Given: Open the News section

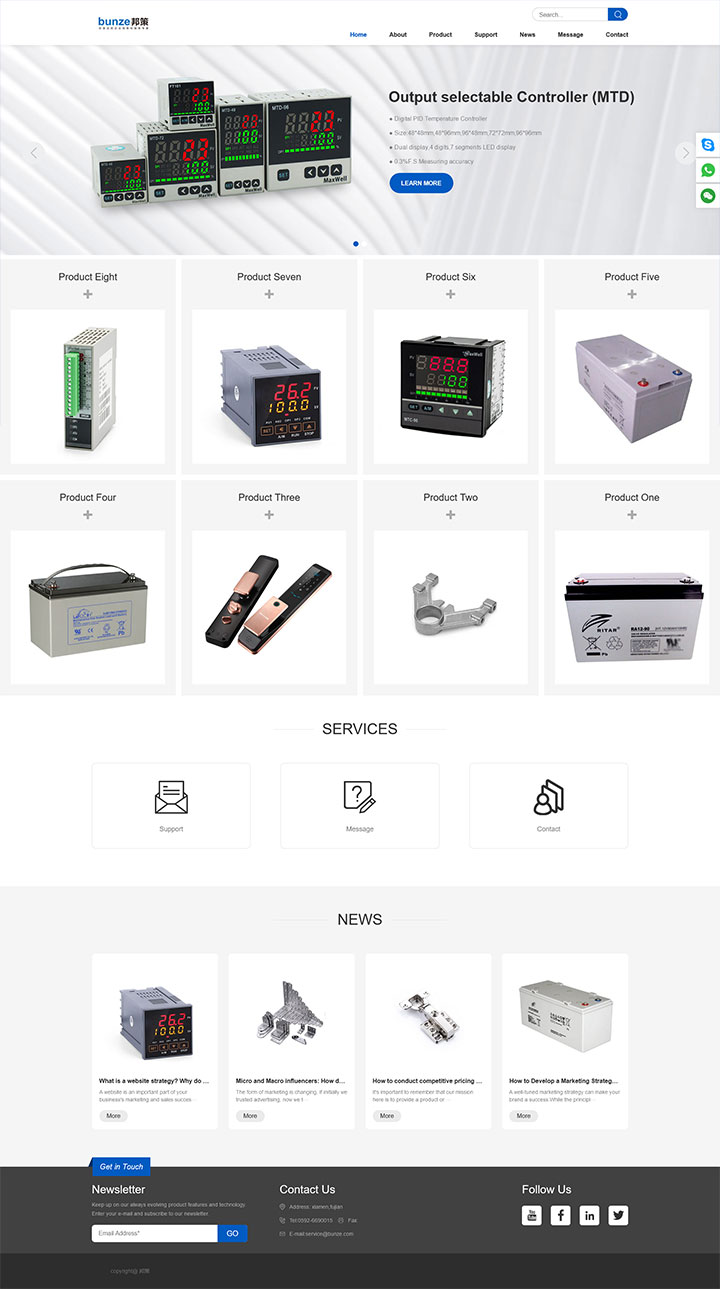Looking at the screenshot, I should click(x=527, y=35).
